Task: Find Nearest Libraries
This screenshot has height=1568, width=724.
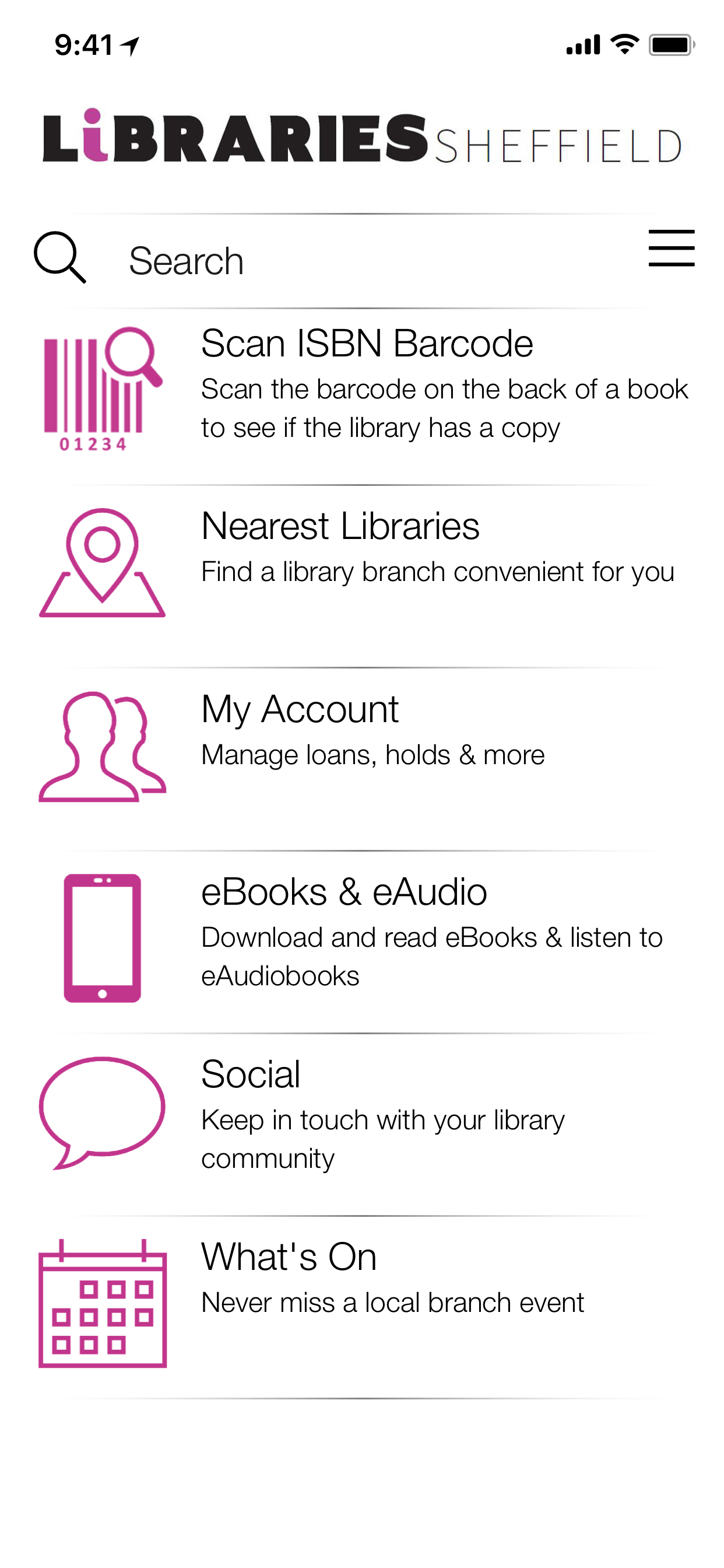Action: tap(339, 527)
